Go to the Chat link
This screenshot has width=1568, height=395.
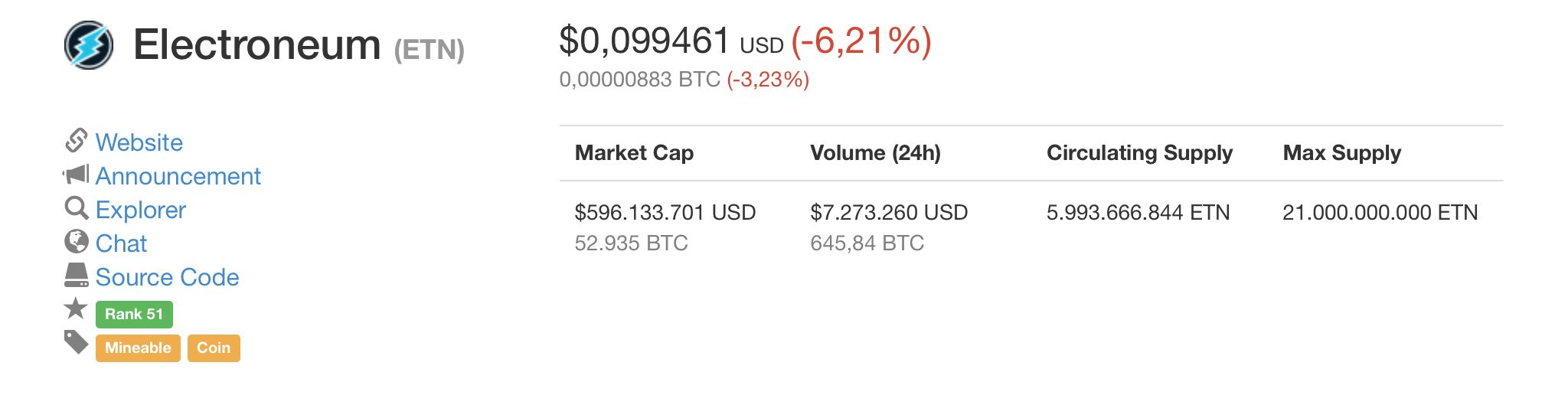pyautogui.click(x=121, y=243)
